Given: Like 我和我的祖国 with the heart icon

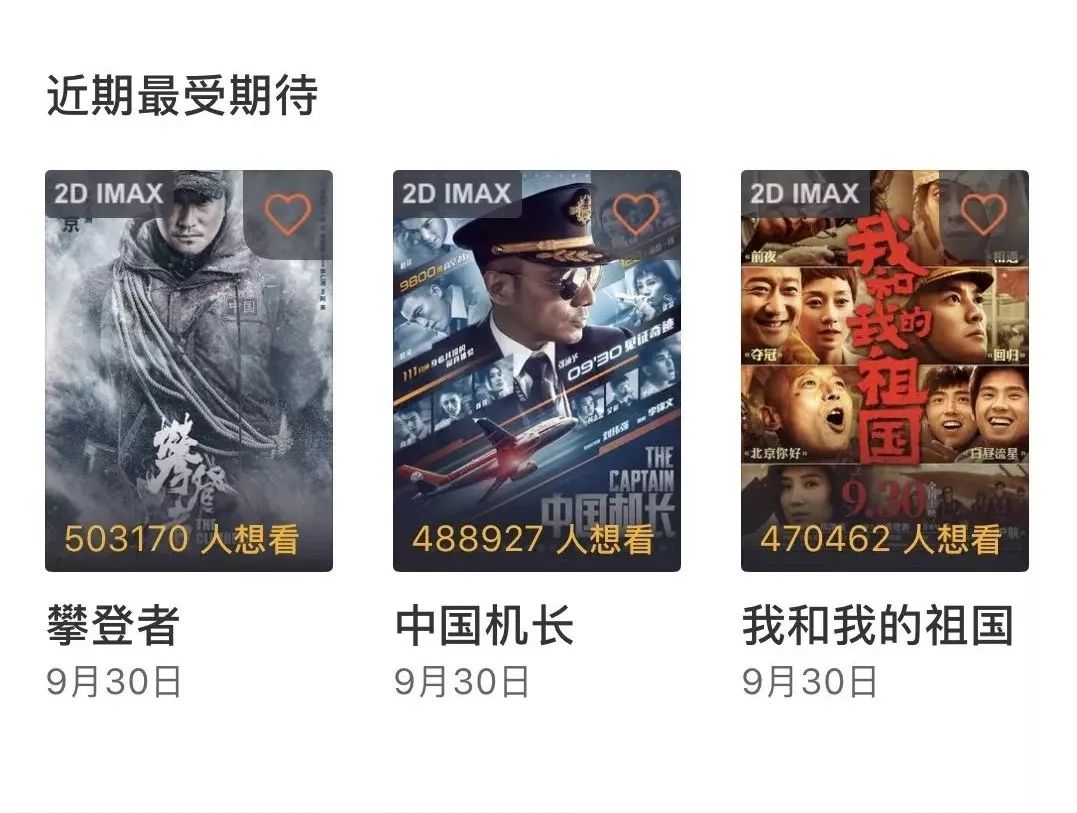Looking at the screenshot, I should click(983, 214).
